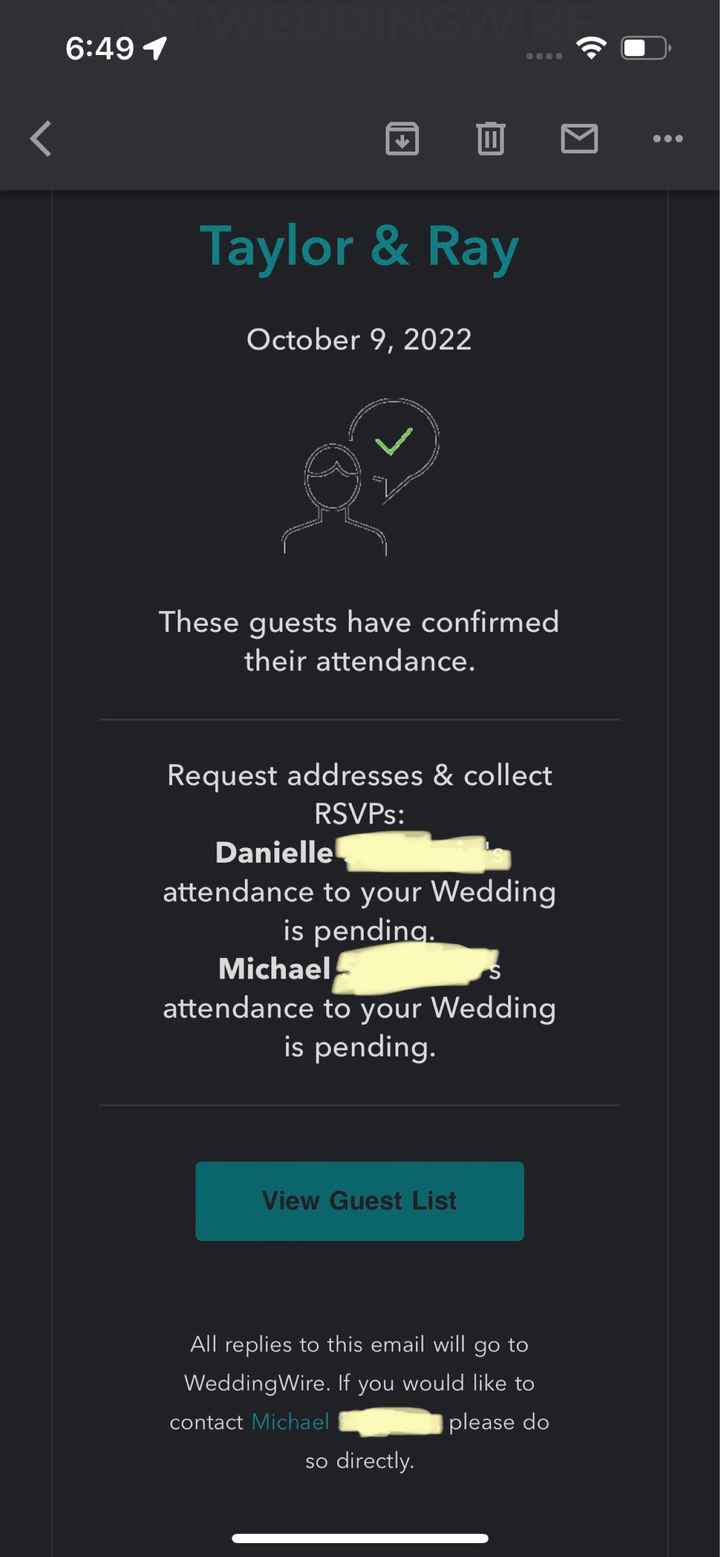Tap Michael's name in the pending RSVP section
Image resolution: width=720 pixels, height=1557 pixels.
click(274, 968)
